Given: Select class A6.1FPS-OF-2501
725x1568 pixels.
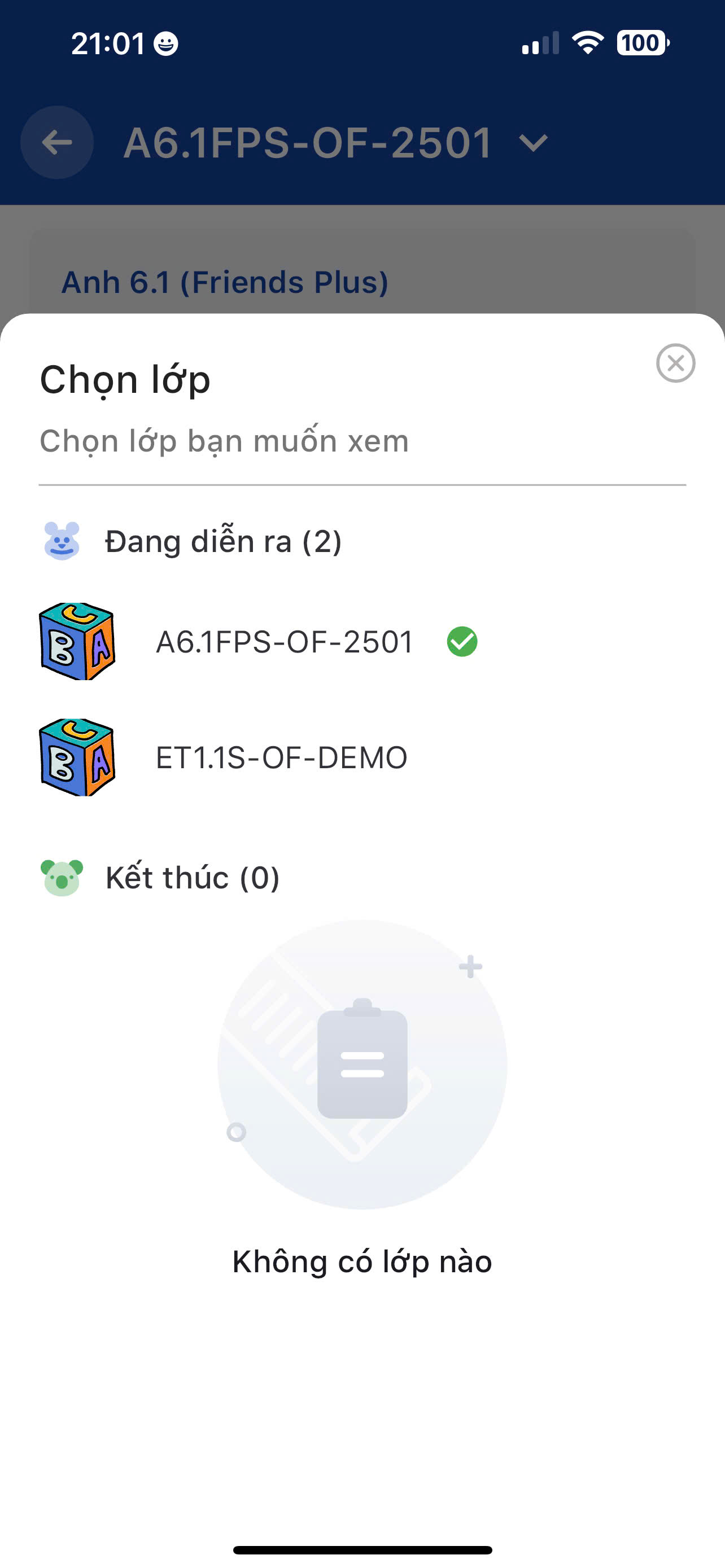Looking at the screenshot, I should pyautogui.click(x=285, y=642).
